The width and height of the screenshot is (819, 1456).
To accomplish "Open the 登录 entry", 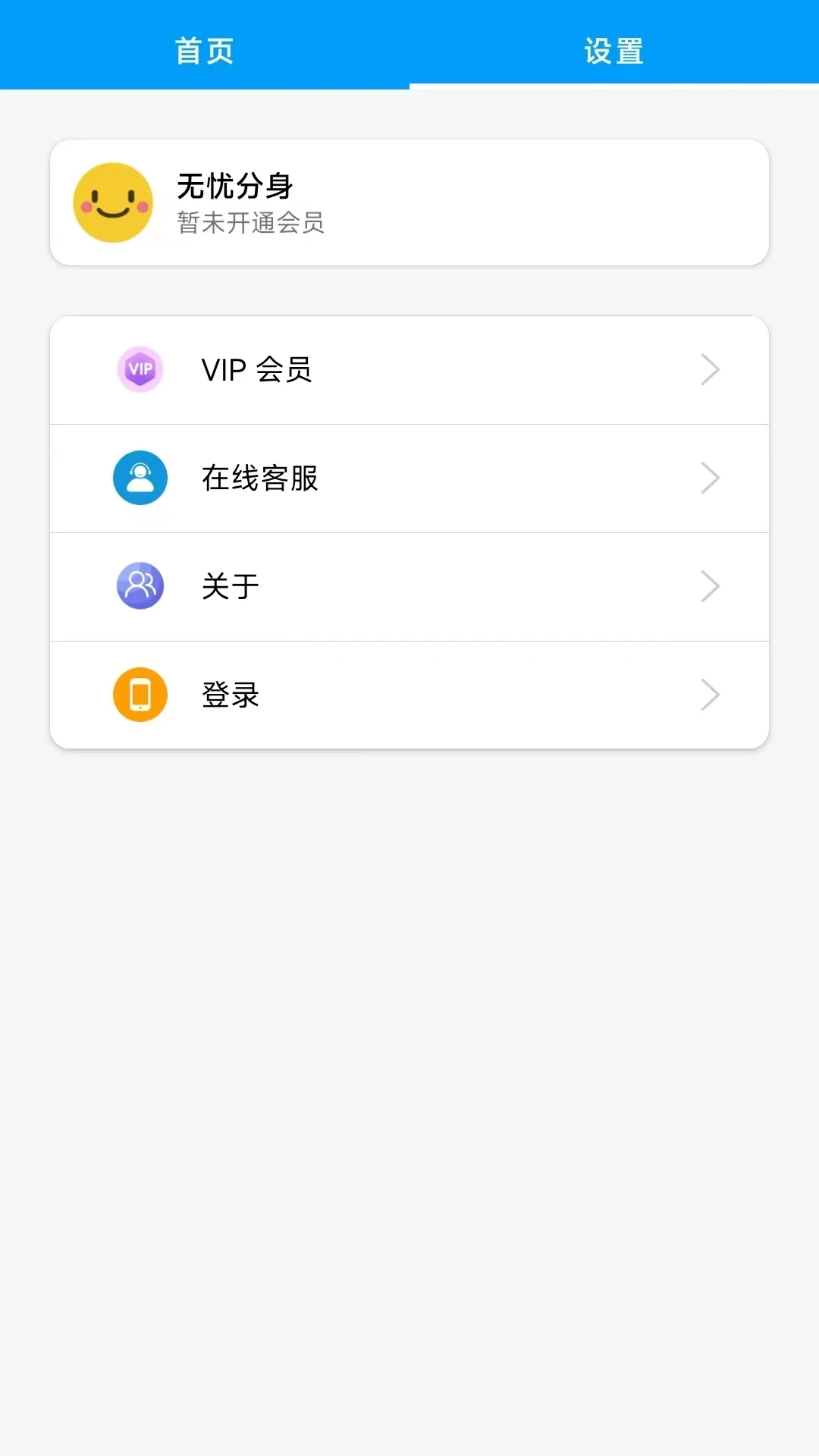I will [409, 694].
